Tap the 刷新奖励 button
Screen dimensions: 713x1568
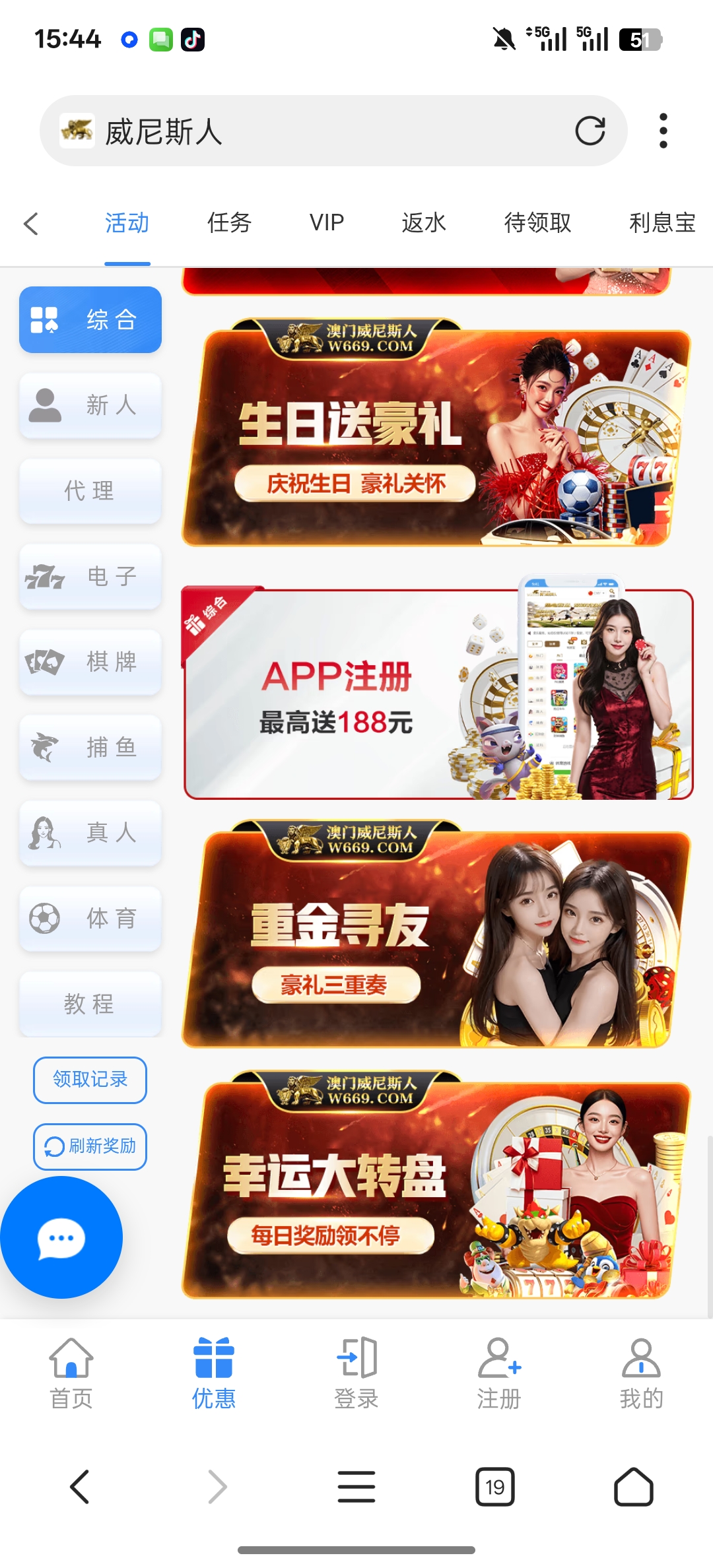pyautogui.click(x=90, y=1146)
